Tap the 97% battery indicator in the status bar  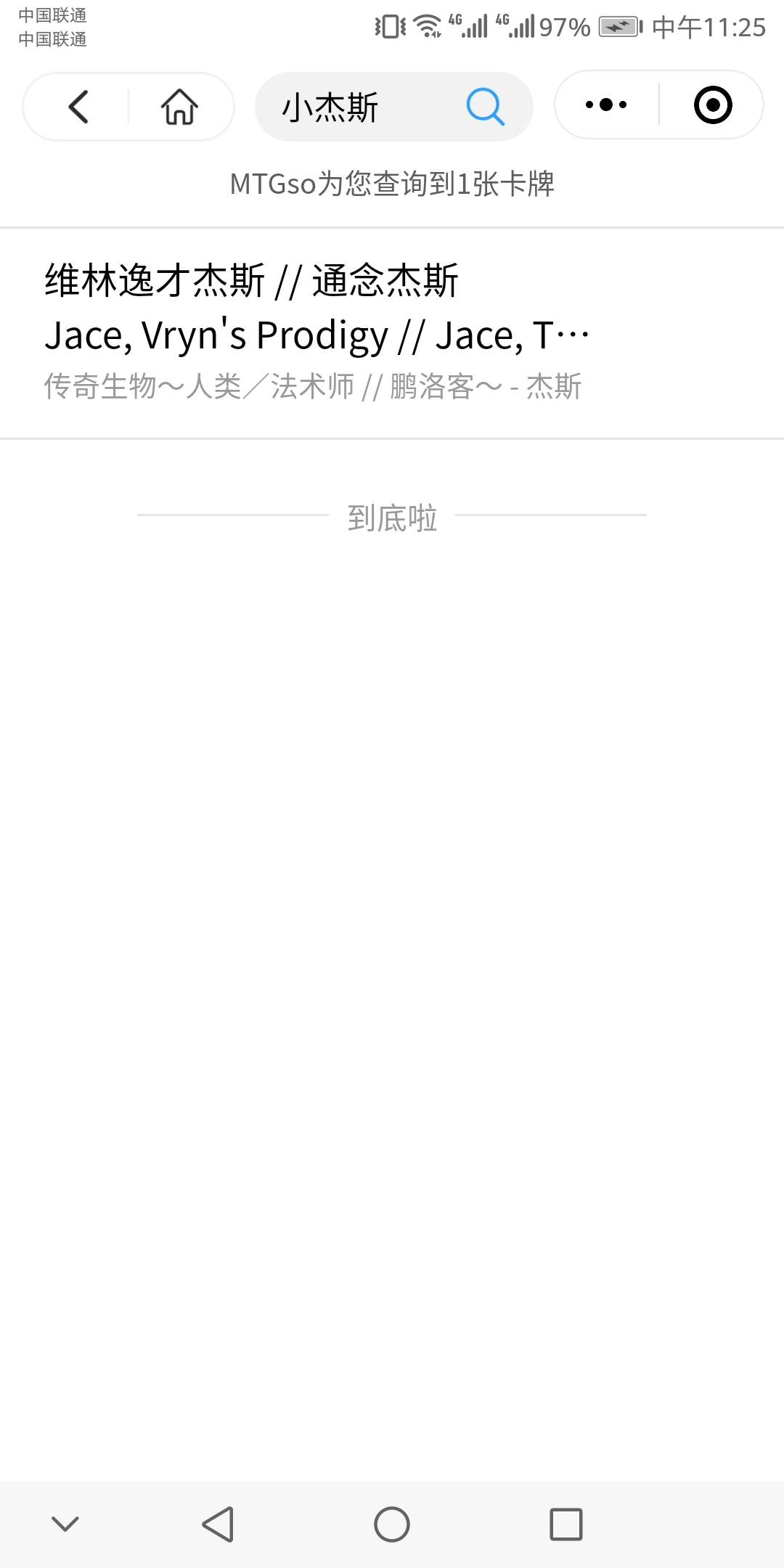point(565,25)
